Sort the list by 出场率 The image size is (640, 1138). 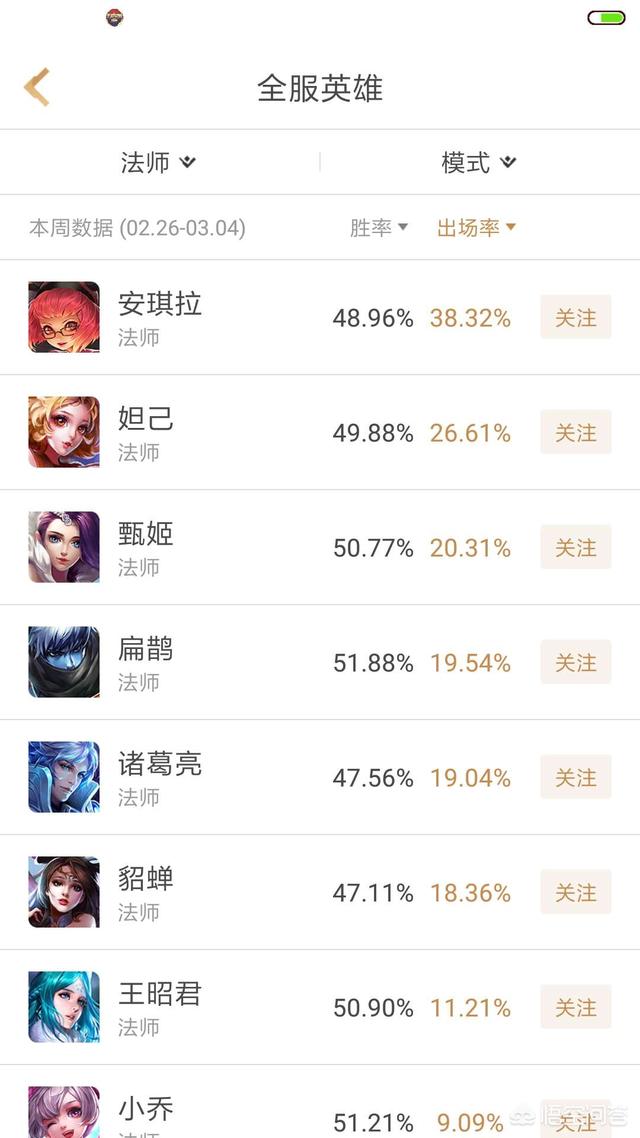point(476,228)
